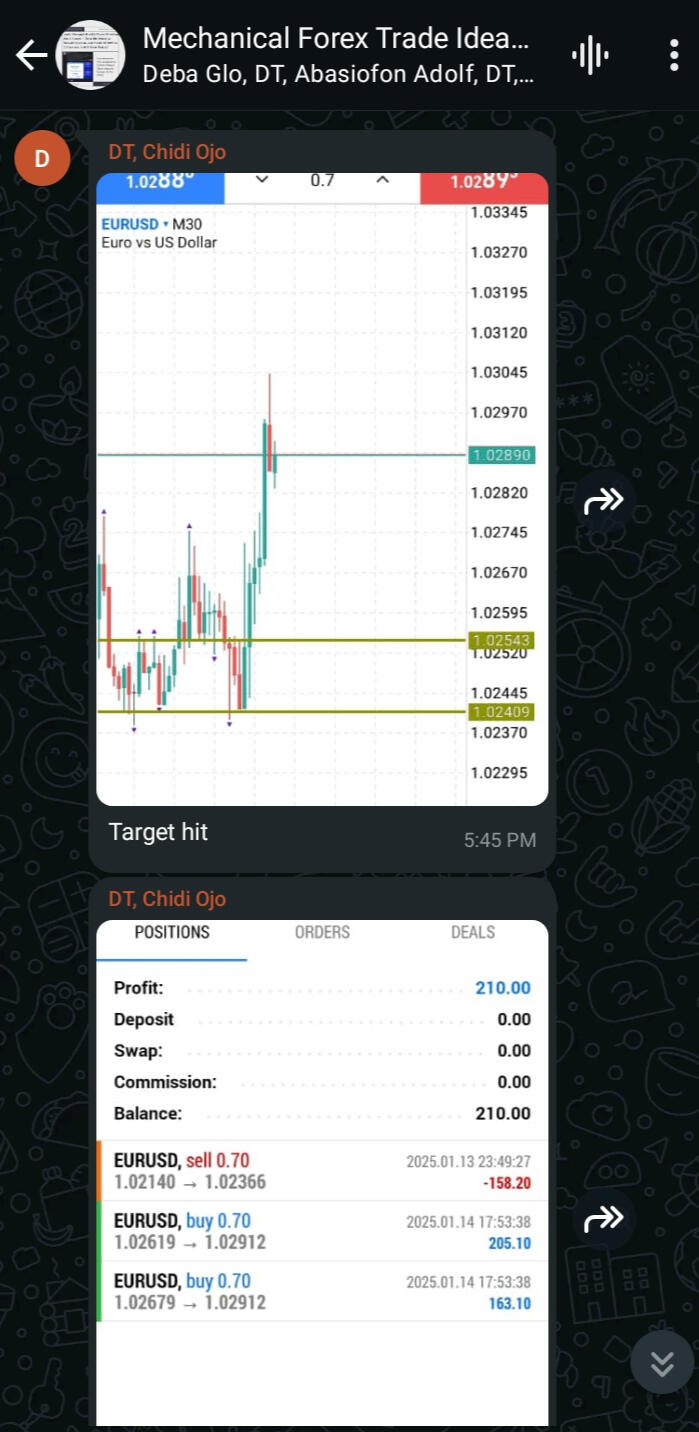This screenshot has height=1432, width=699.
Task: Open Mechanical Forex Trade Ideas group info
Action: coord(337,55)
